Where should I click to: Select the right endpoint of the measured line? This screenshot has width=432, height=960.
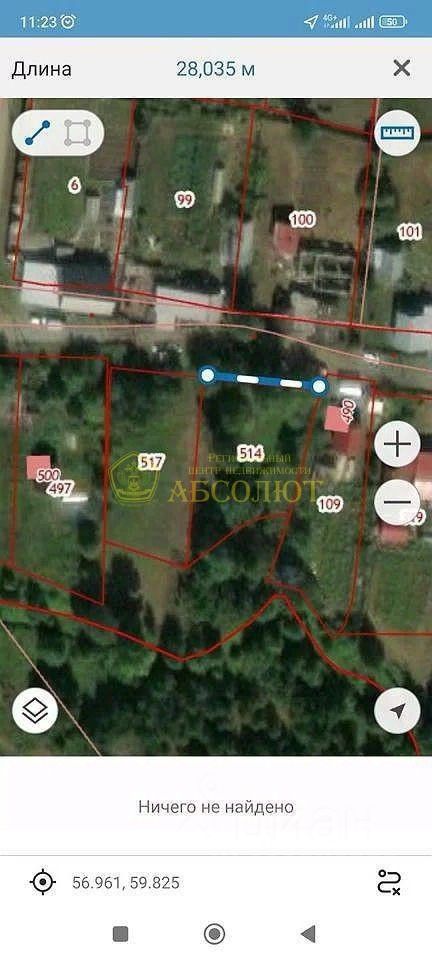(x=319, y=386)
